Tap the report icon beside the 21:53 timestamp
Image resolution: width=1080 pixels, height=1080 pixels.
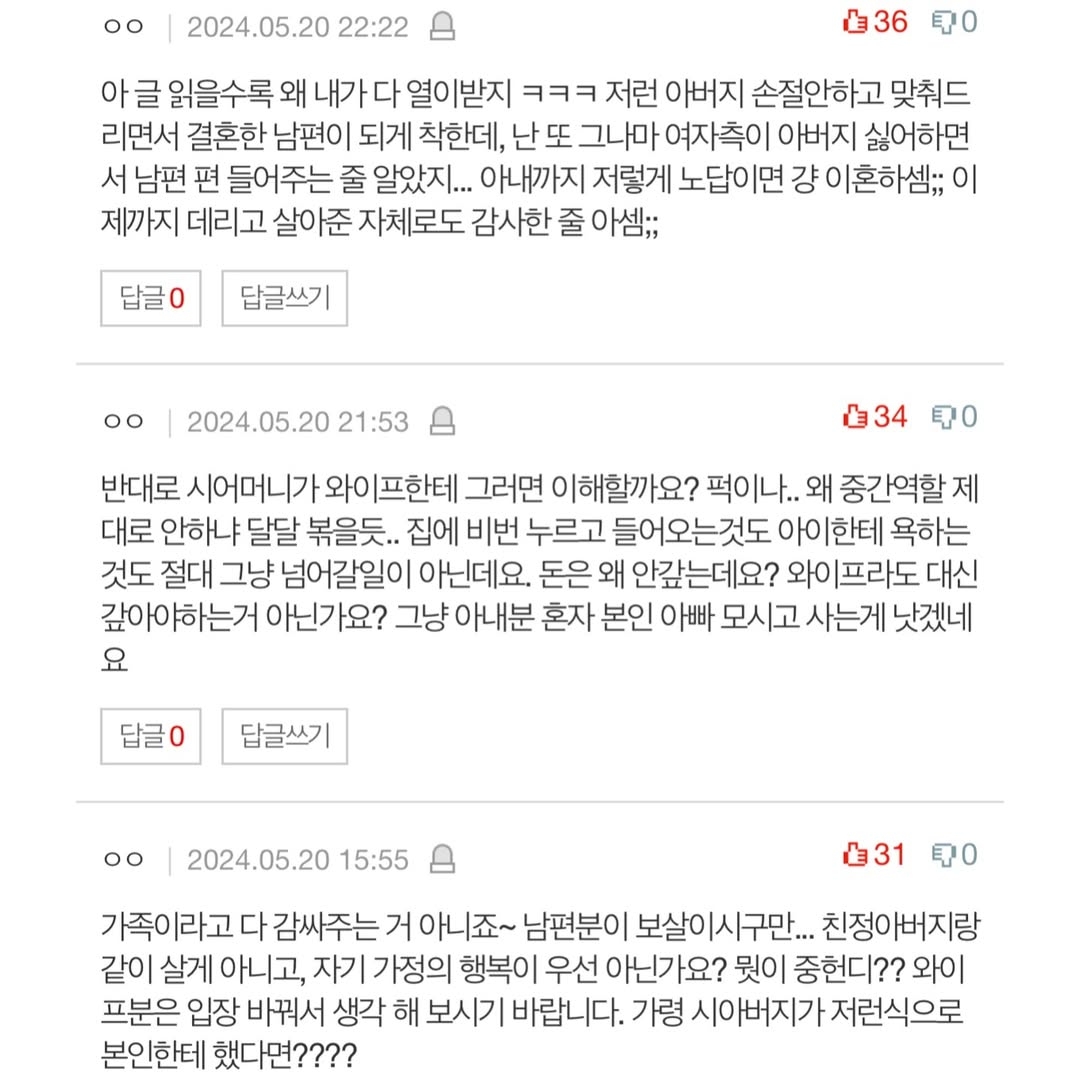(442, 422)
